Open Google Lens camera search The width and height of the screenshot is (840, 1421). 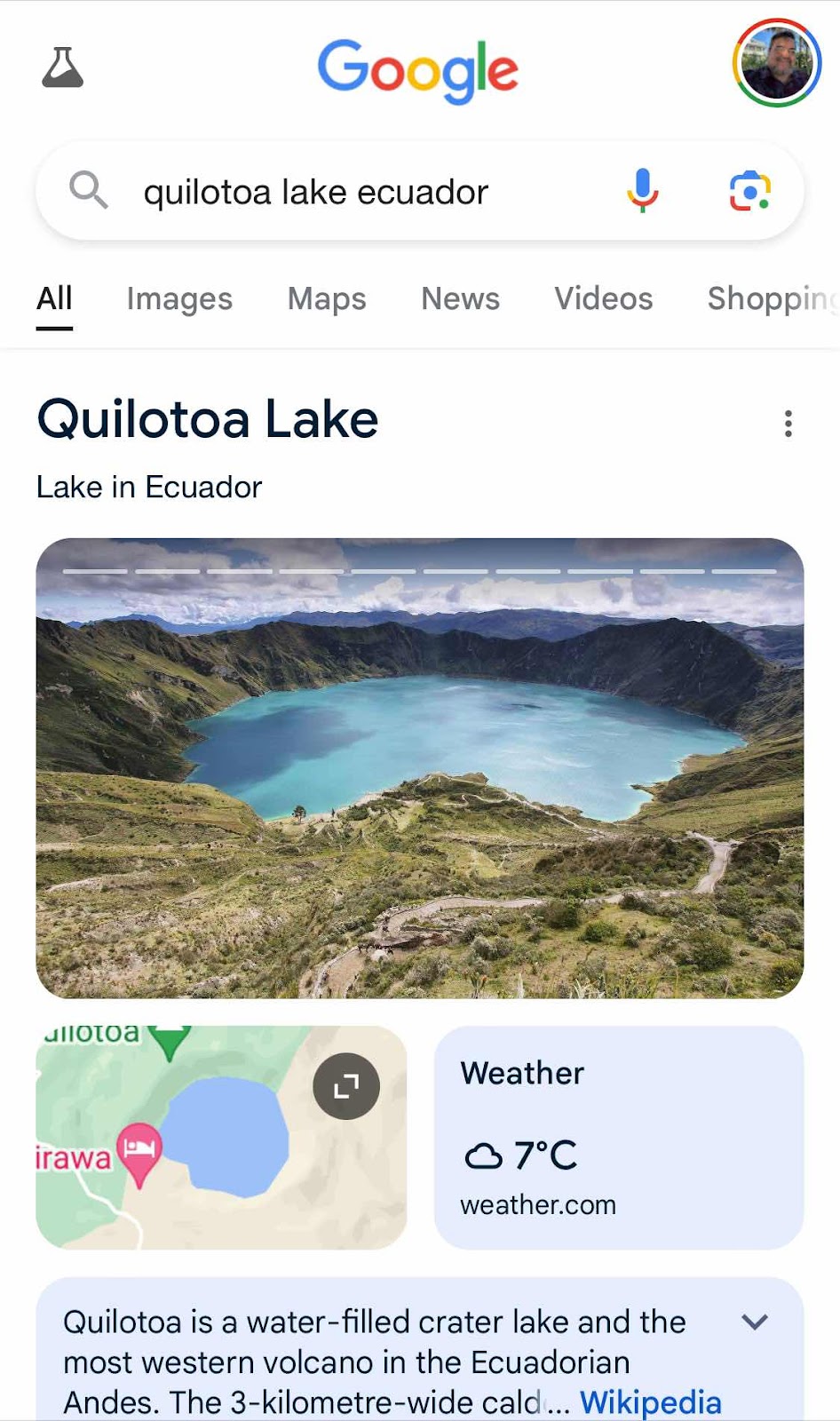[x=749, y=191]
